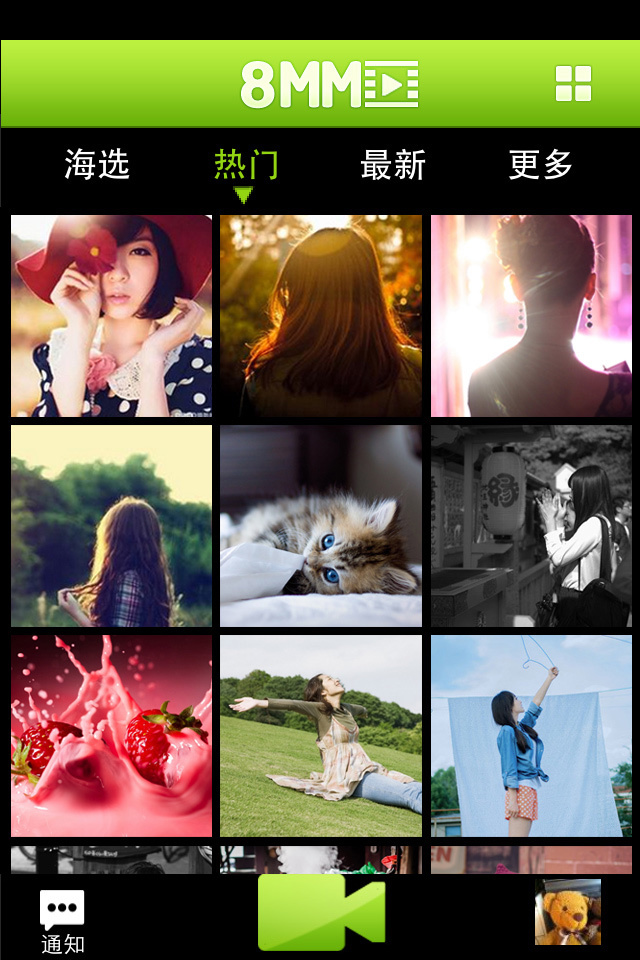Open the woman sitting on grass photo
Image resolution: width=640 pixels, height=960 pixels.
[321, 736]
